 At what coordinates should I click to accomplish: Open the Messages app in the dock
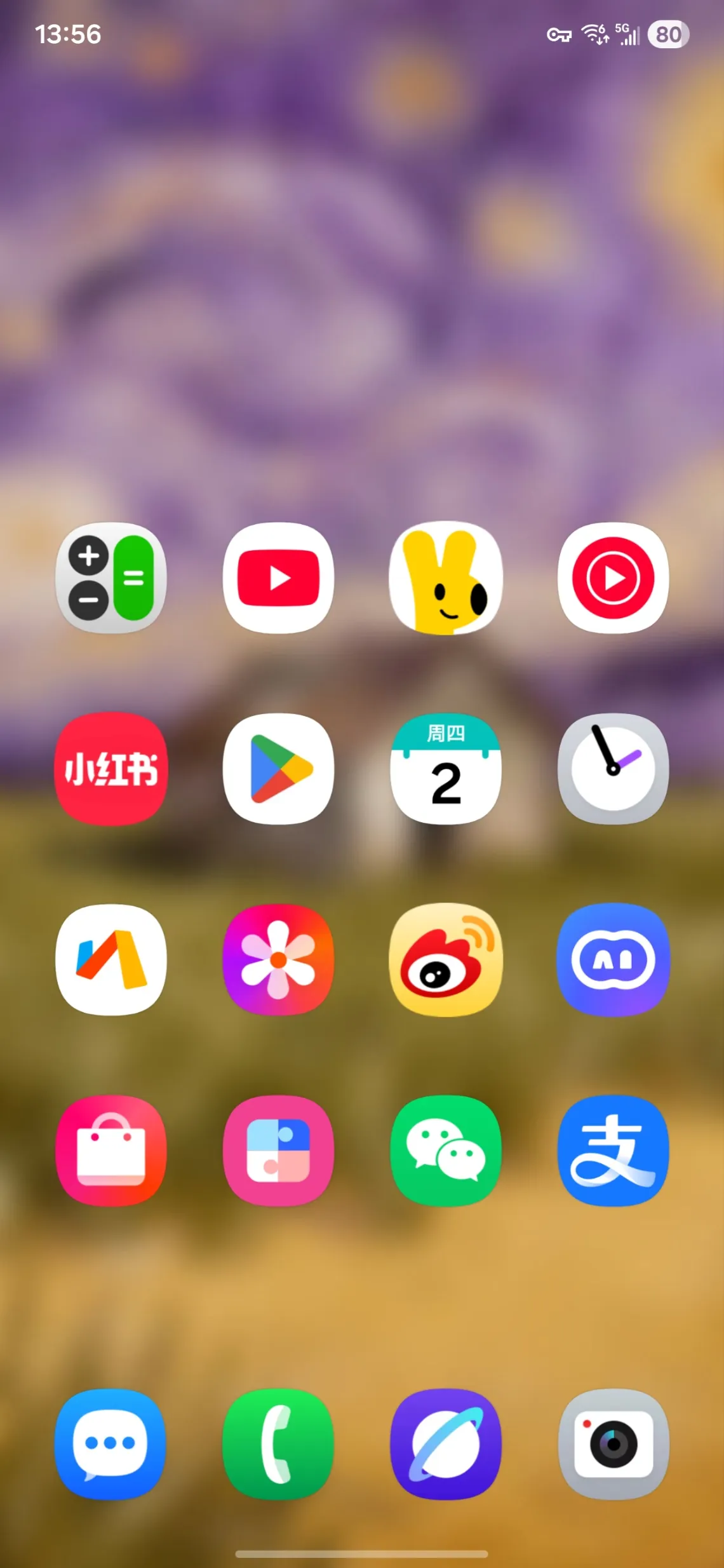tap(111, 1443)
